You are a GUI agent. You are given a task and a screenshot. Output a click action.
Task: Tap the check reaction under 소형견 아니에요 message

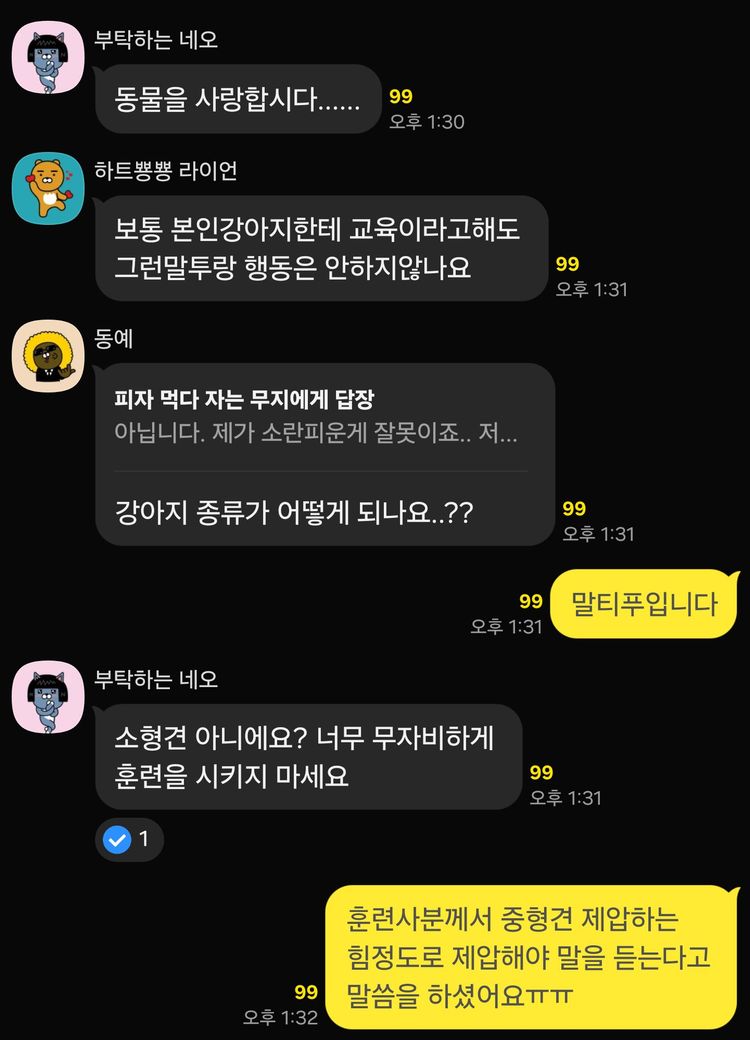[129, 840]
